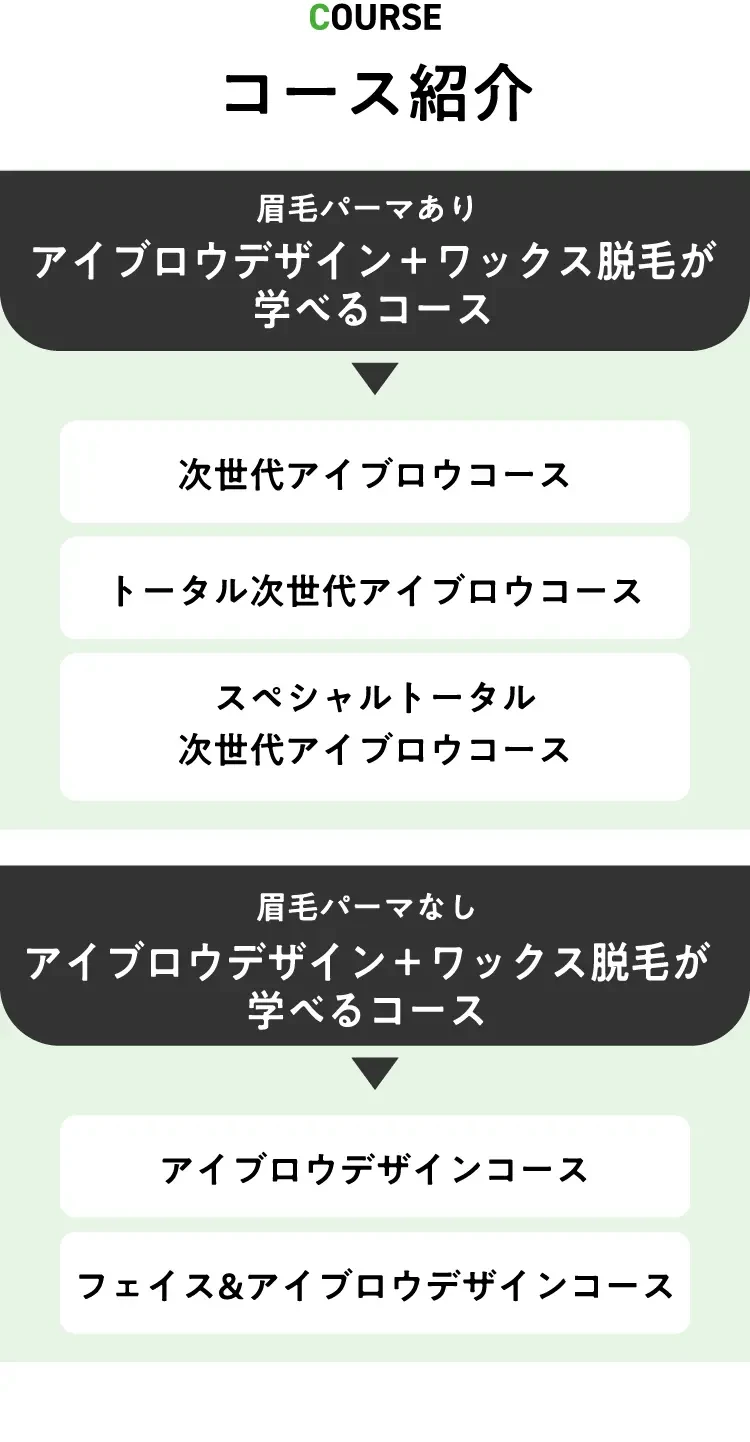View the アイブロウデザインコース details
750x1442 pixels.
click(375, 1167)
